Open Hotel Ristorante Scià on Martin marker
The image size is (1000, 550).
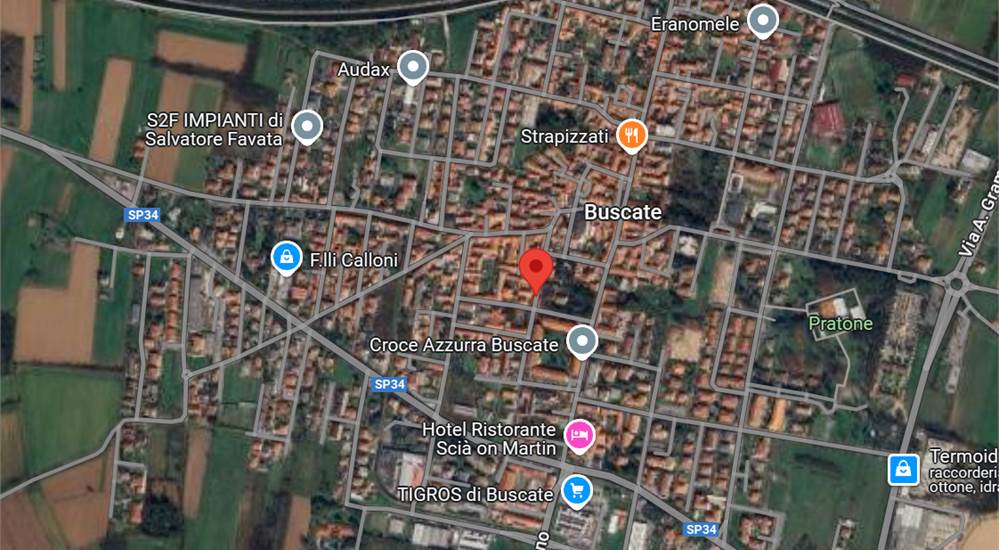point(580,435)
